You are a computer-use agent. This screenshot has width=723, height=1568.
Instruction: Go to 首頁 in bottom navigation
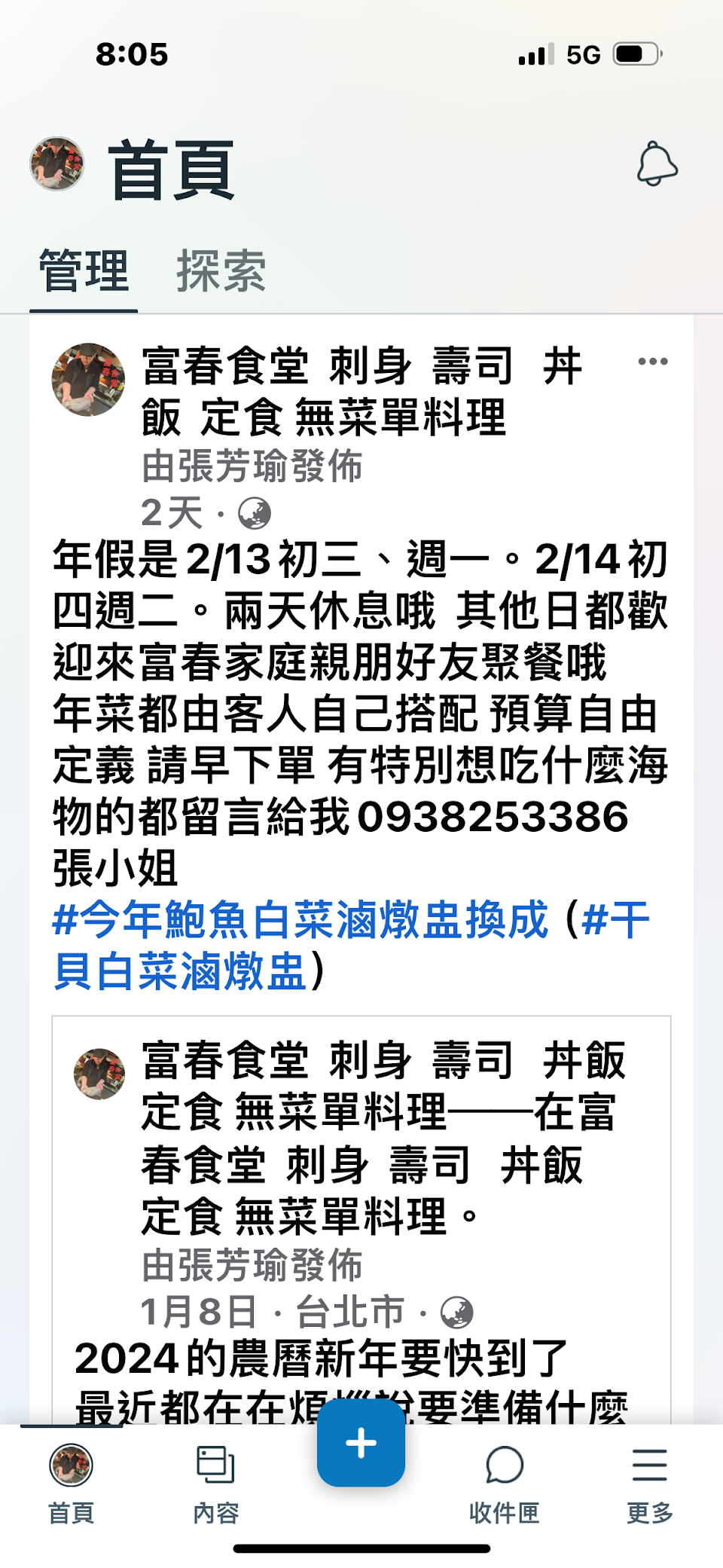pos(71,1481)
